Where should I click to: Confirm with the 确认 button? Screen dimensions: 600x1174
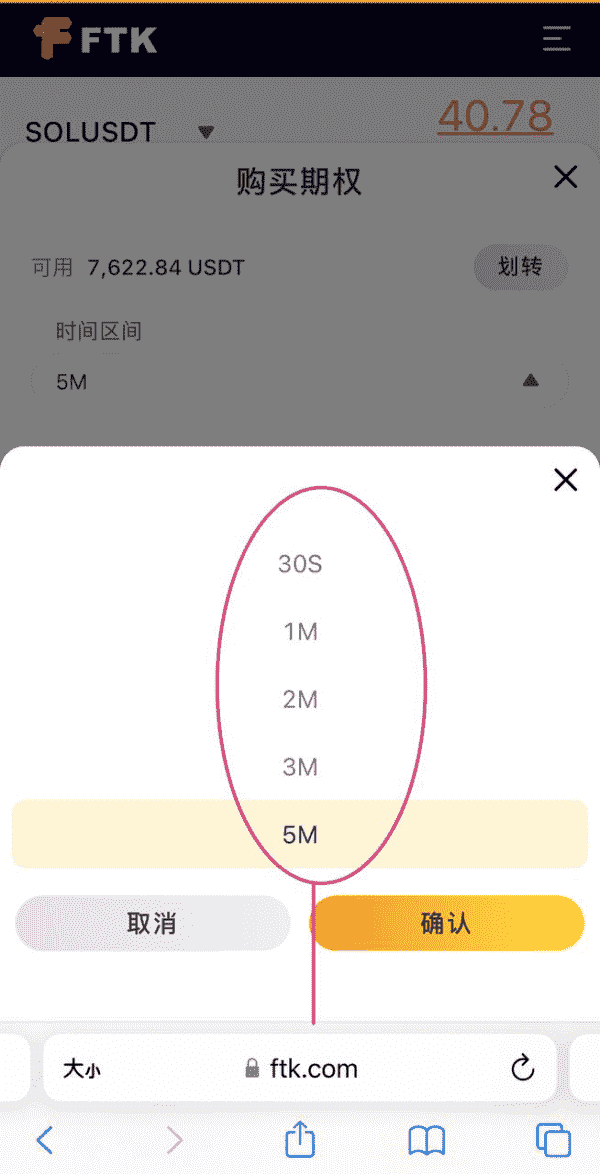[x=446, y=923]
